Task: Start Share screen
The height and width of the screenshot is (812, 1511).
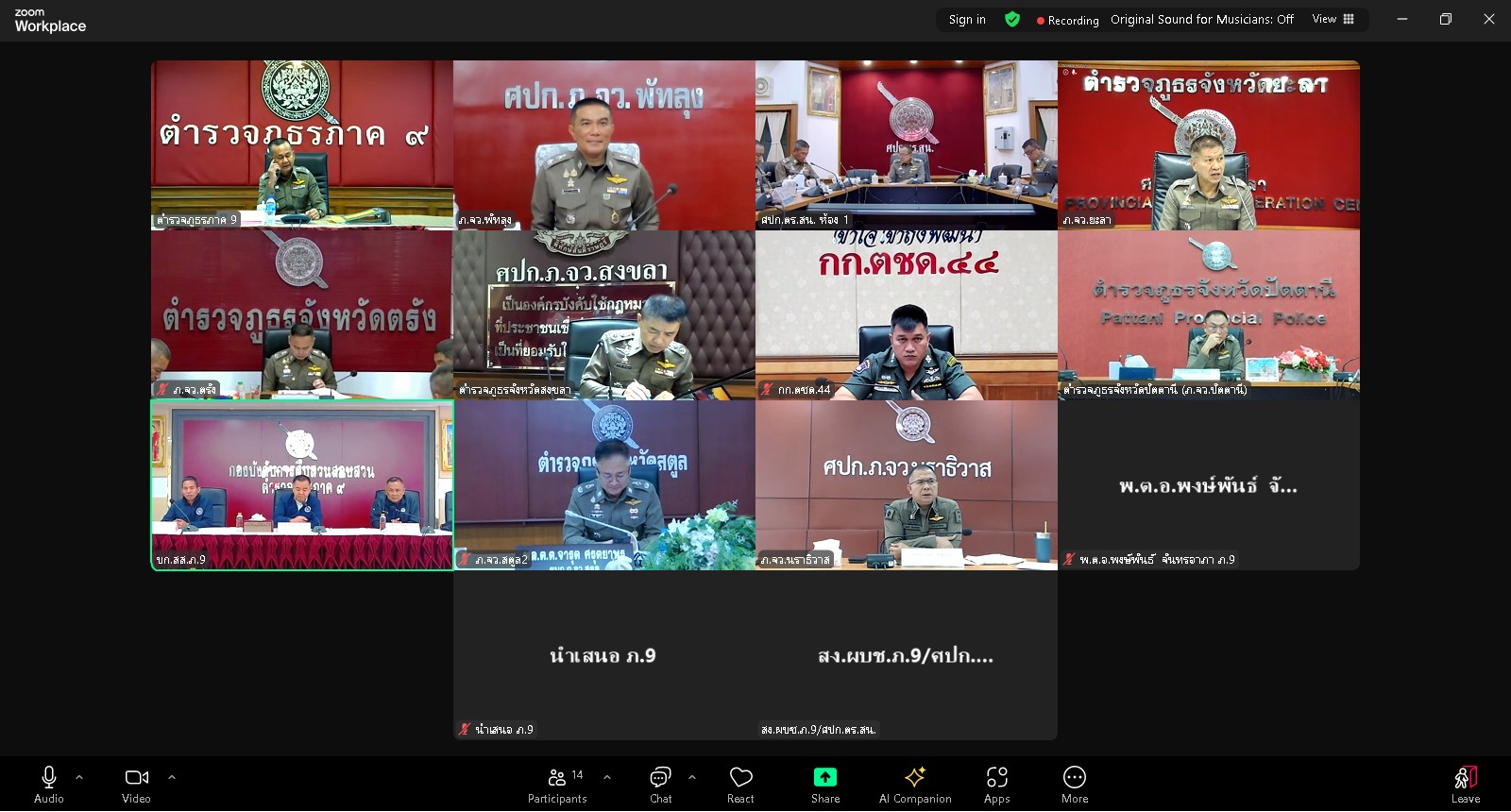Action: pos(824,784)
